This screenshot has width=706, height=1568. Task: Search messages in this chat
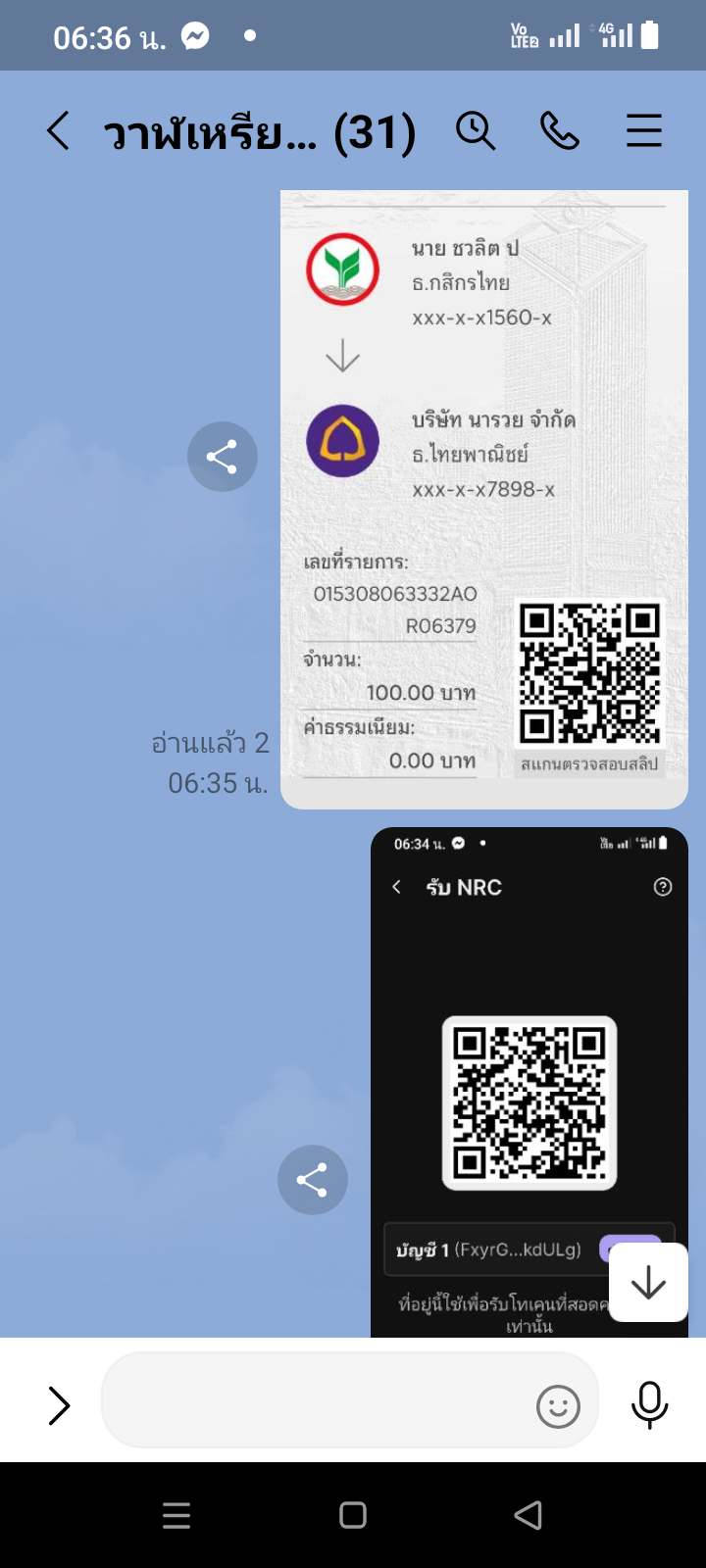point(476,130)
